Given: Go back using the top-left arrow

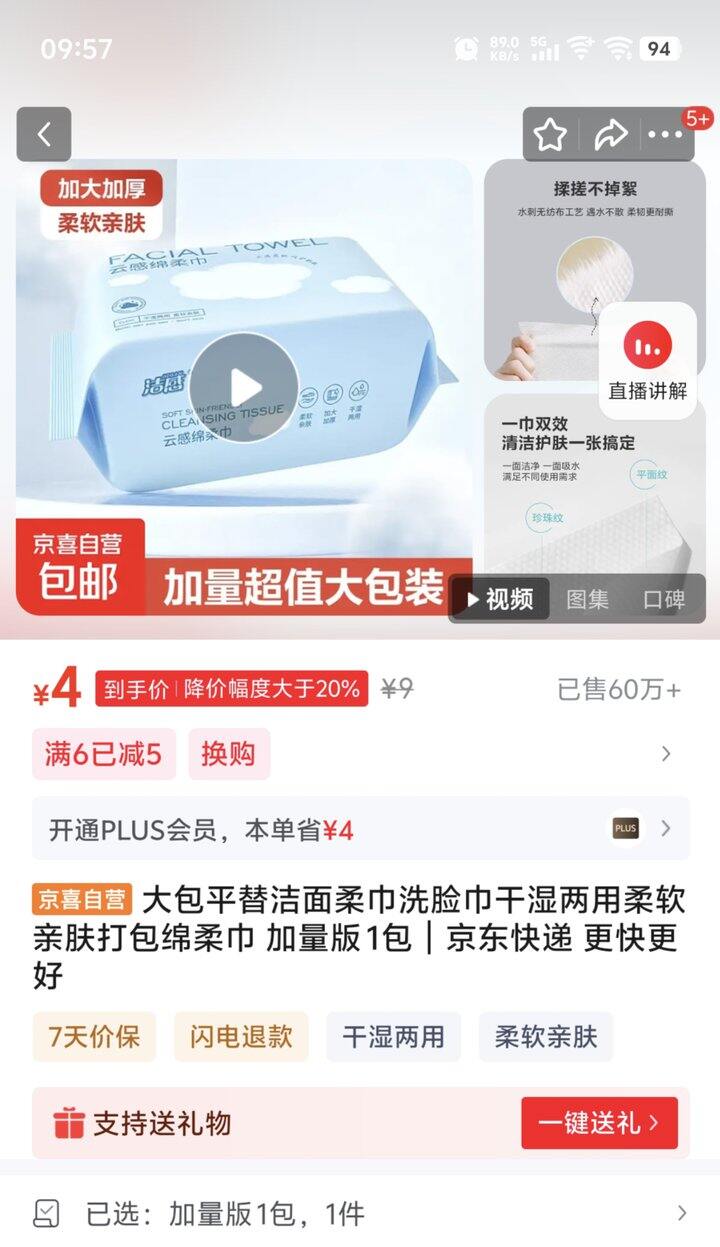Looking at the screenshot, I should click(44, 134).
